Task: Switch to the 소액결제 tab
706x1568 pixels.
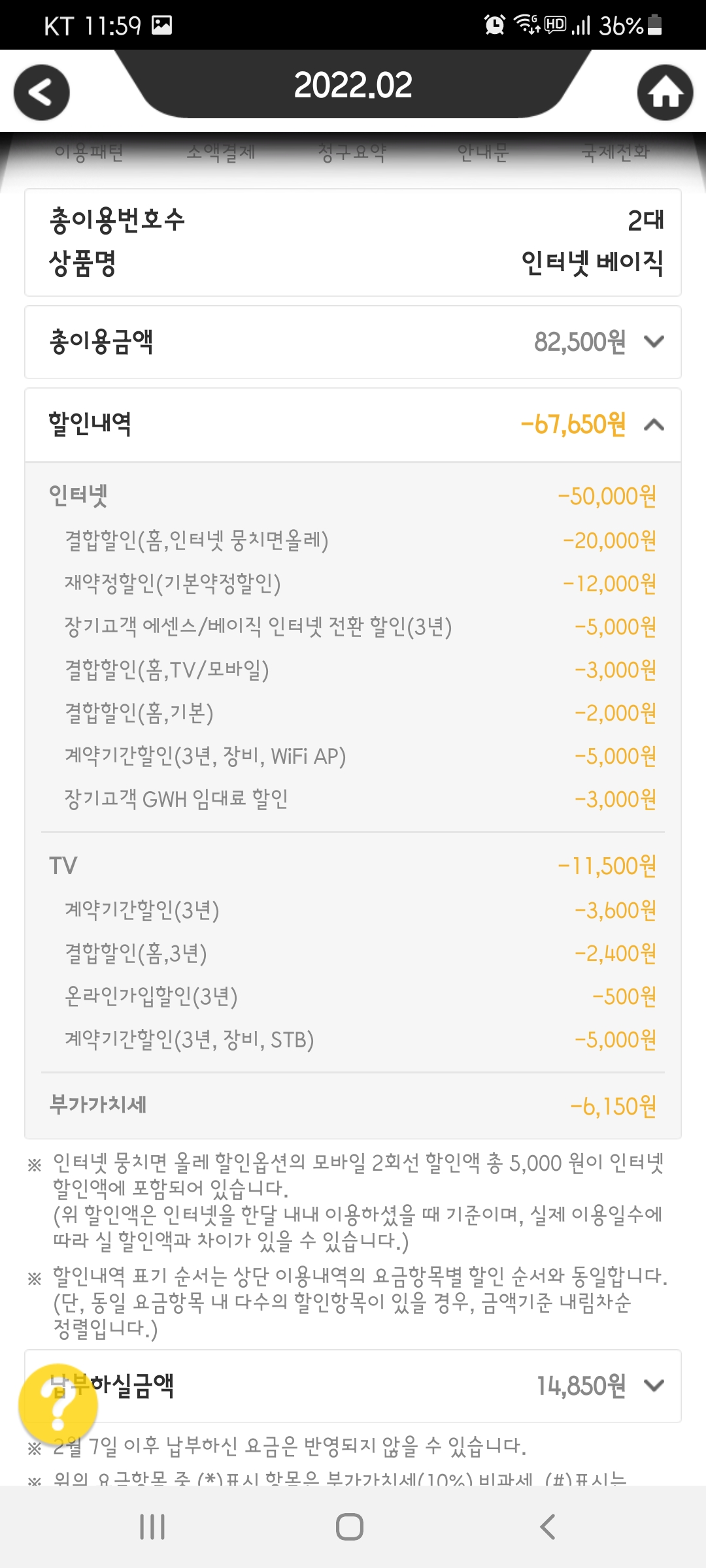Action: pos(221,153)
